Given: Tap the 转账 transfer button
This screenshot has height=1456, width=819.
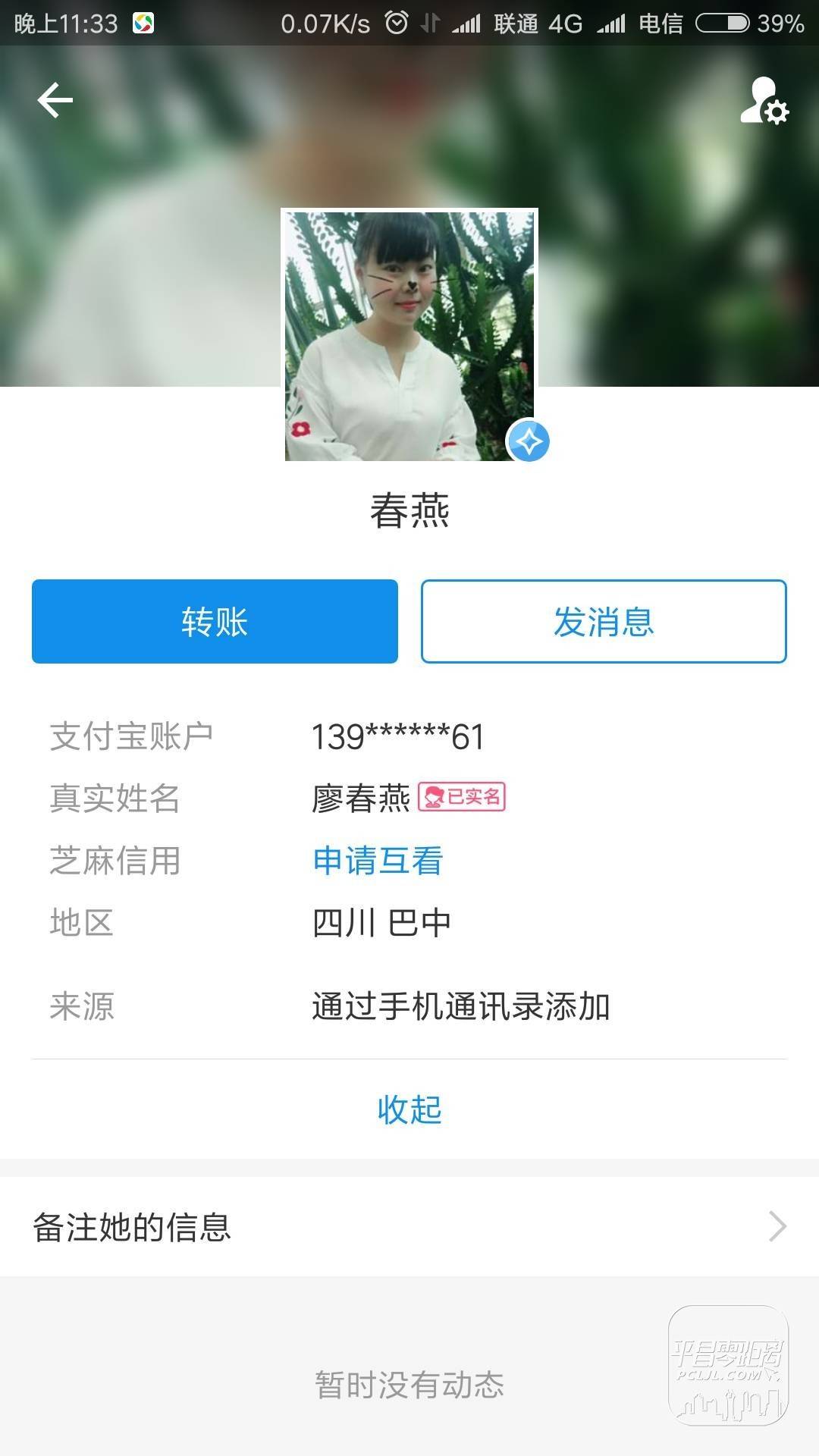Looking at the screenshot, I should coord(215,621).
